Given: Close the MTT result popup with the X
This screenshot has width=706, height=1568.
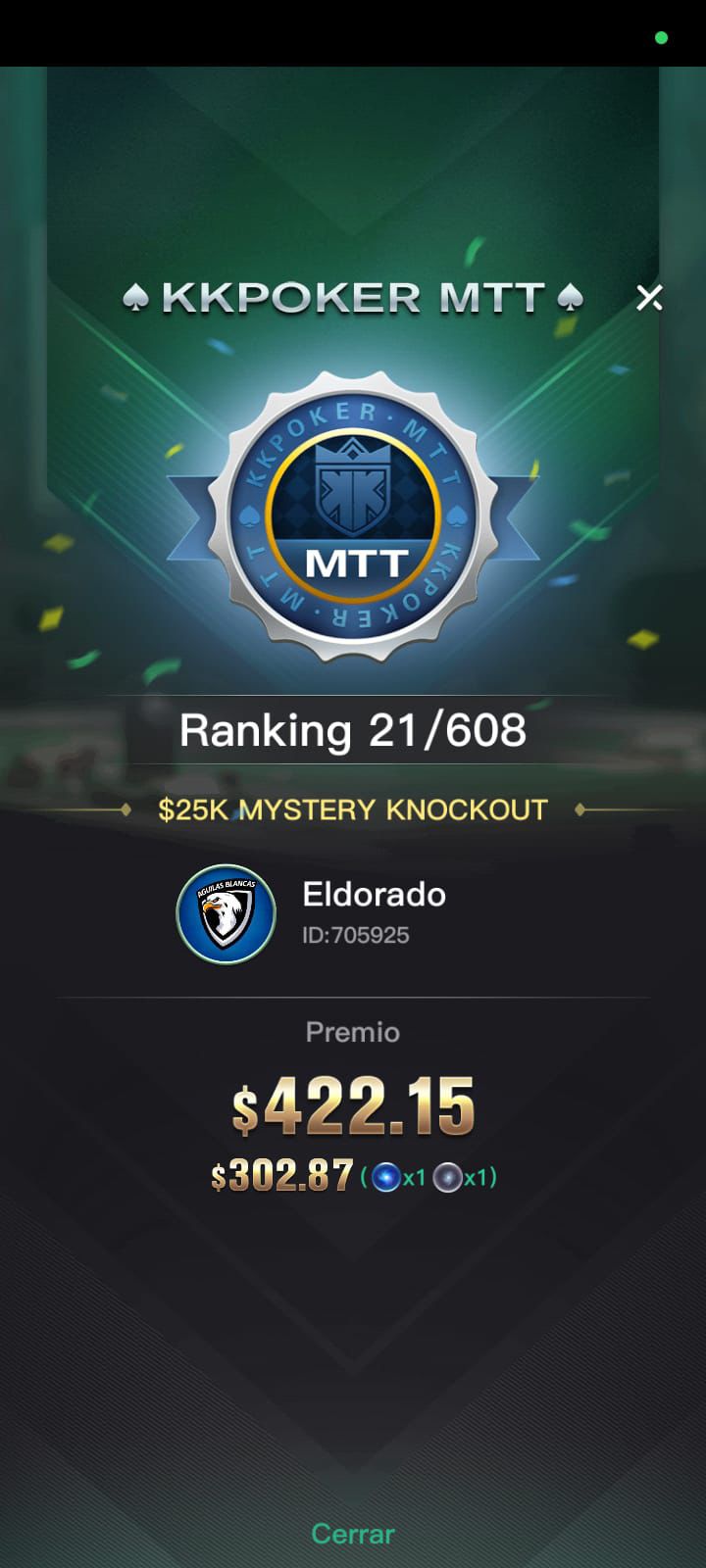Looking at the screenshot, I should (x=649, y=298).
